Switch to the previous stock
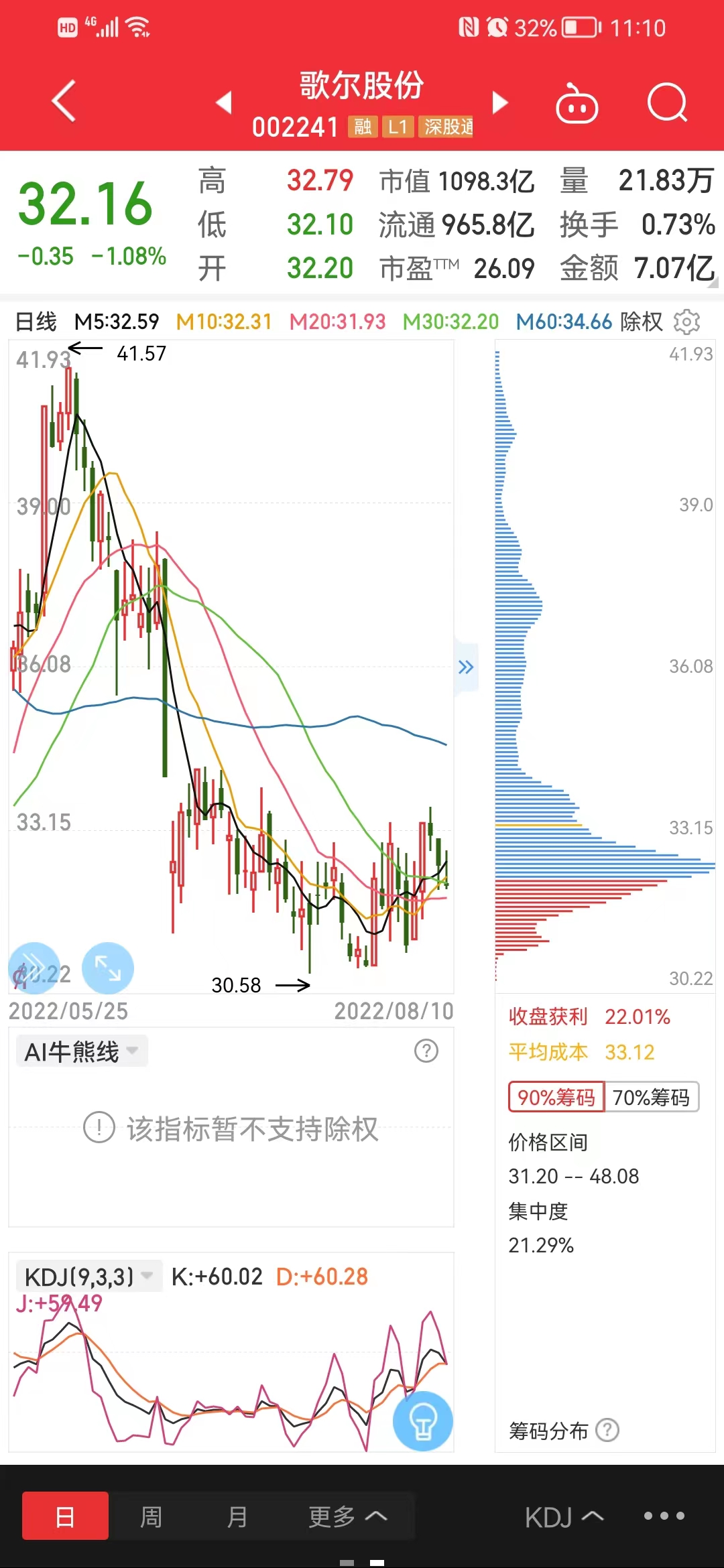 tap(224, 103)
